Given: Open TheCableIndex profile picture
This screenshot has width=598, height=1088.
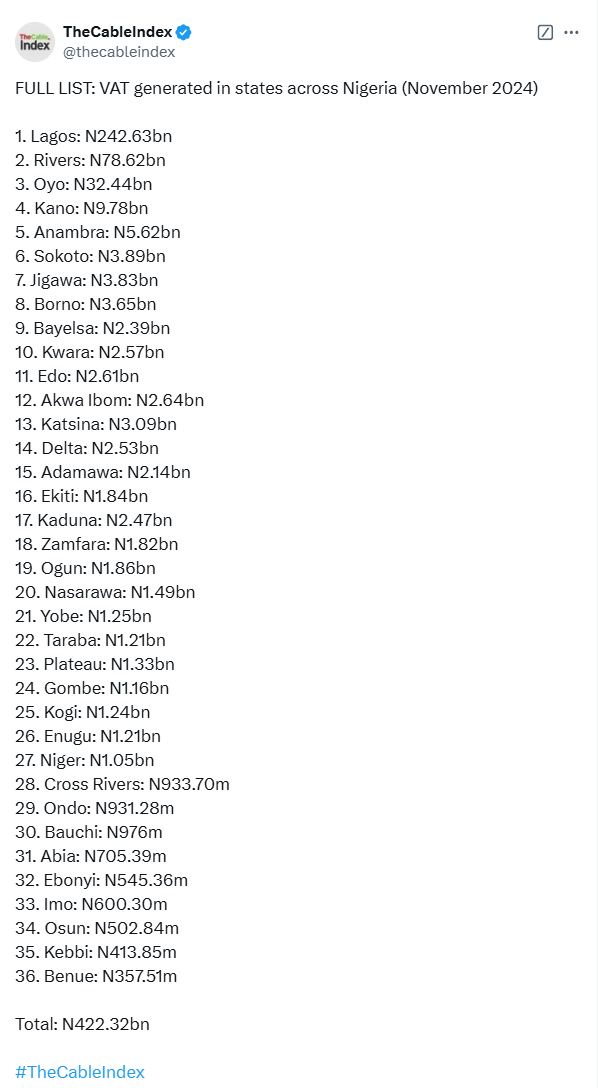Looking at the screenshot, I should pyautogui.click(x=35, y=42).
